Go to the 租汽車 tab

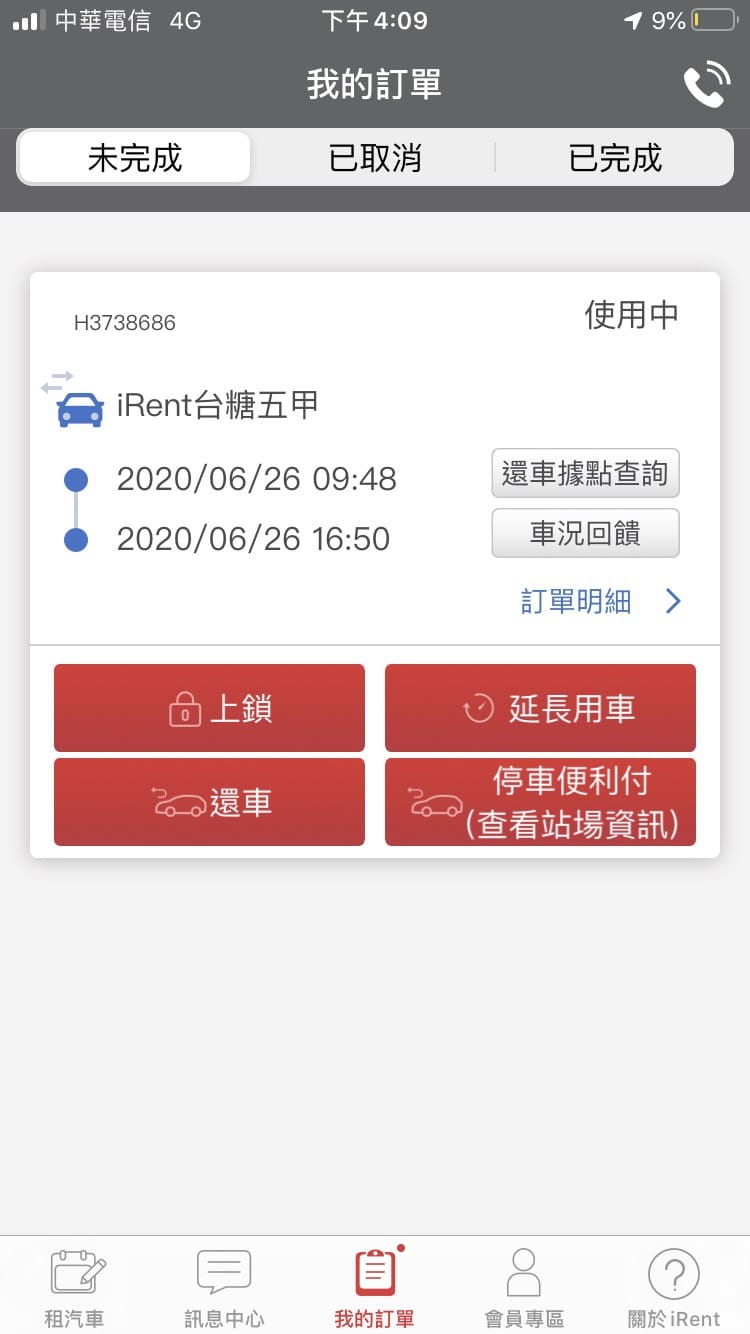(x=75, y=1288)
